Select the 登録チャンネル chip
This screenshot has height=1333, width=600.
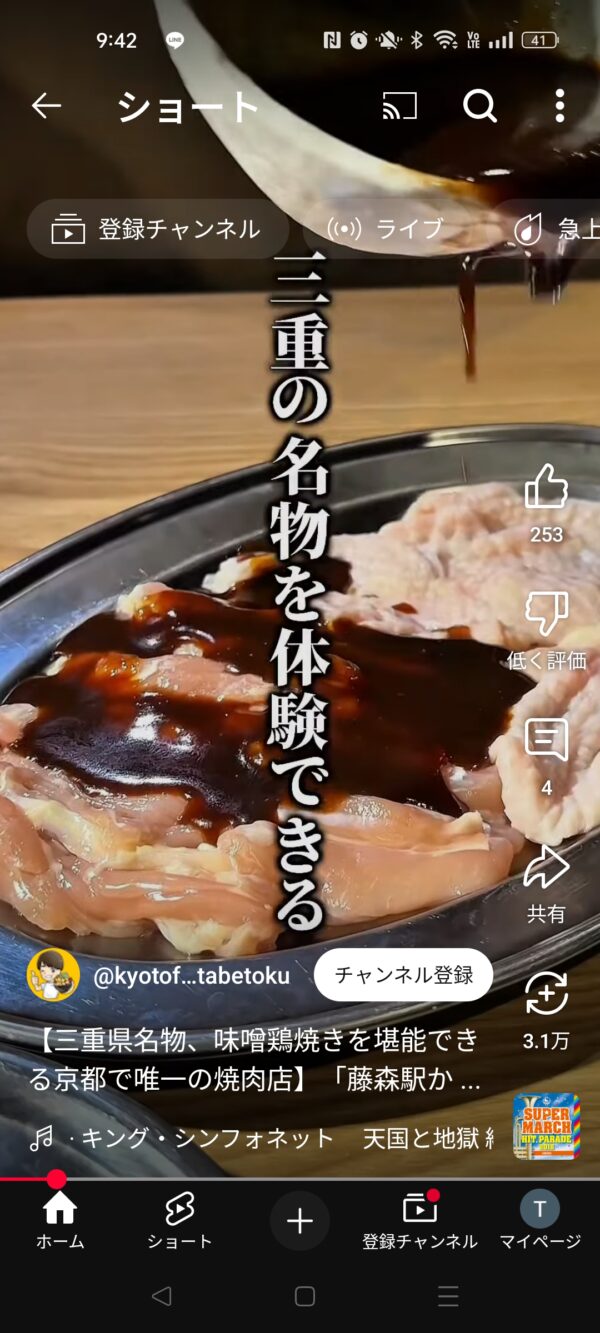pos(157,229)
